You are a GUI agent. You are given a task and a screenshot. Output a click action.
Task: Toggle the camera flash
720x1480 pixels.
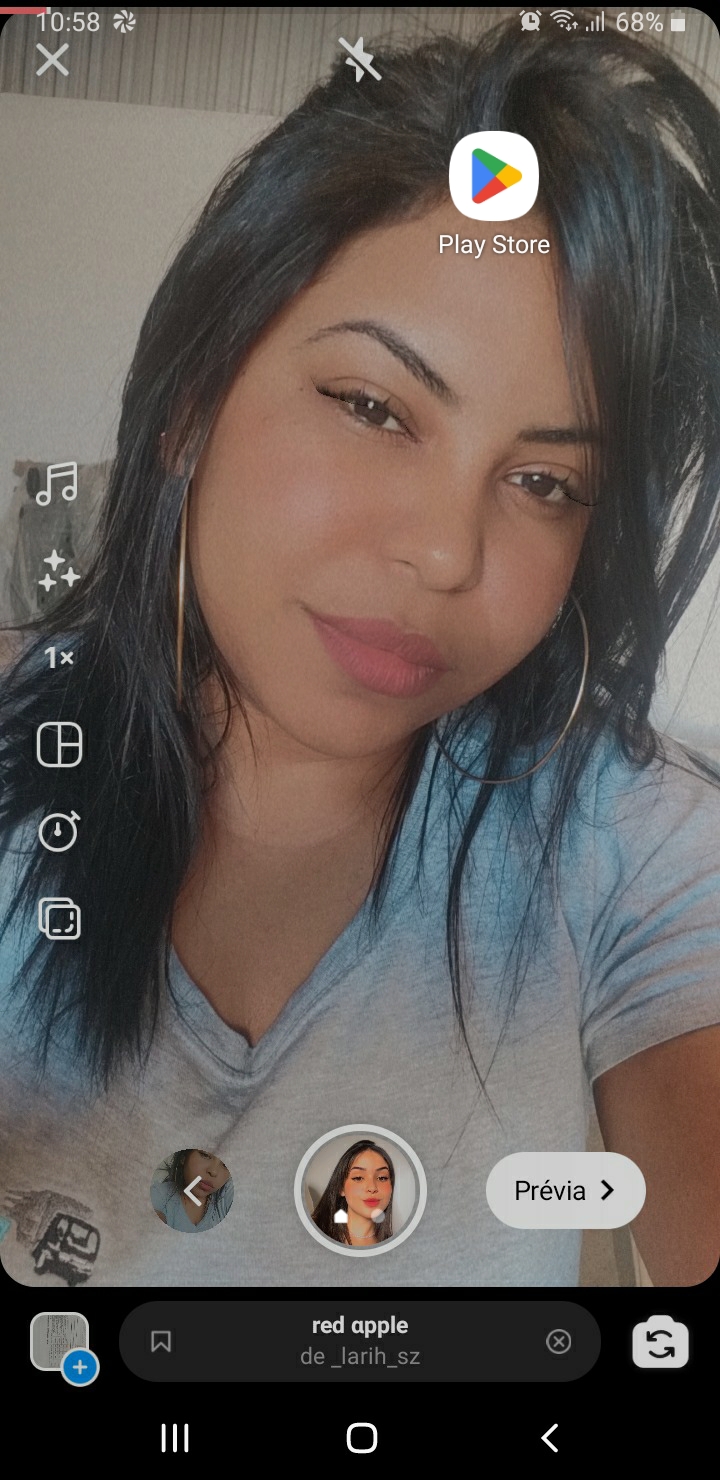point(359,60)
